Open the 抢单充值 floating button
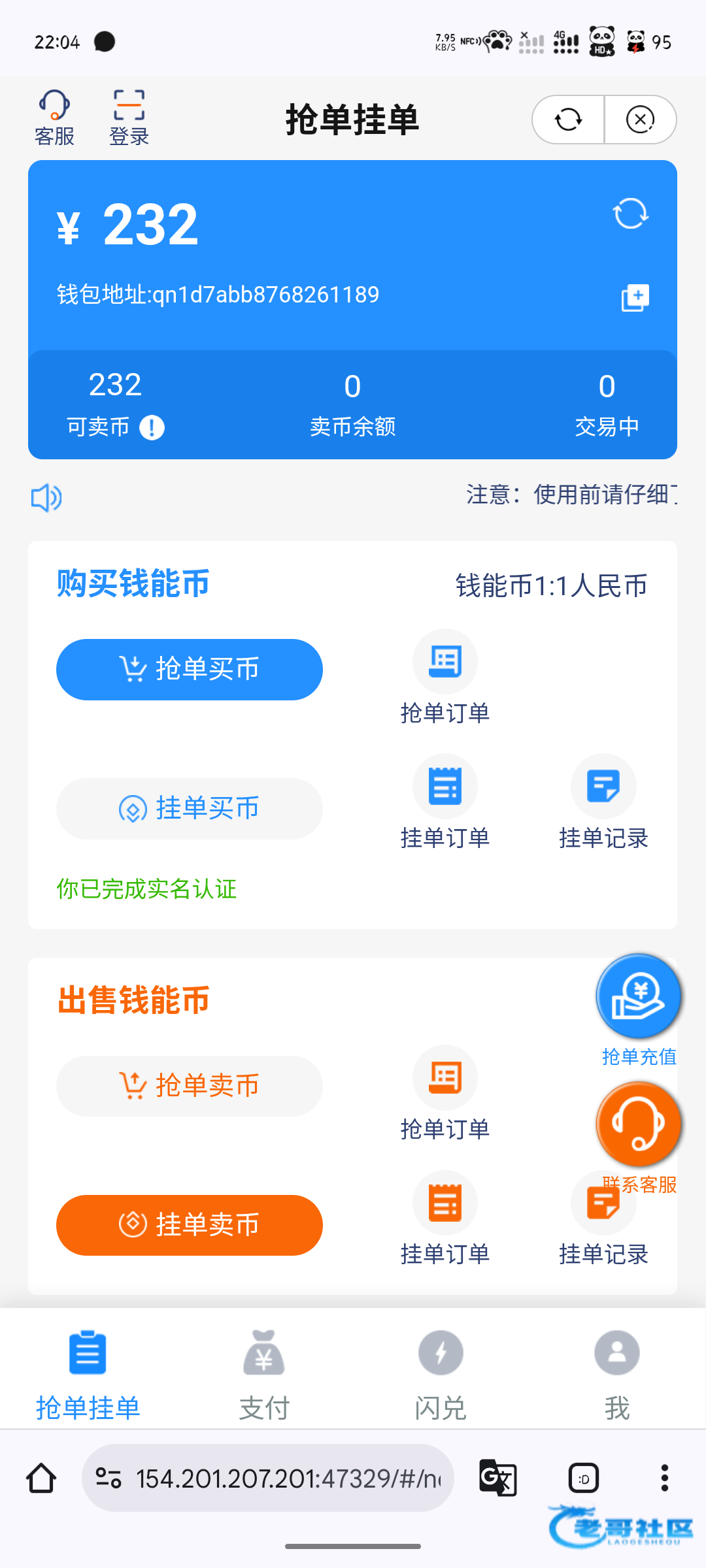Image resolution: width=706 pixels, height=1568 pixels. point(639,998)
